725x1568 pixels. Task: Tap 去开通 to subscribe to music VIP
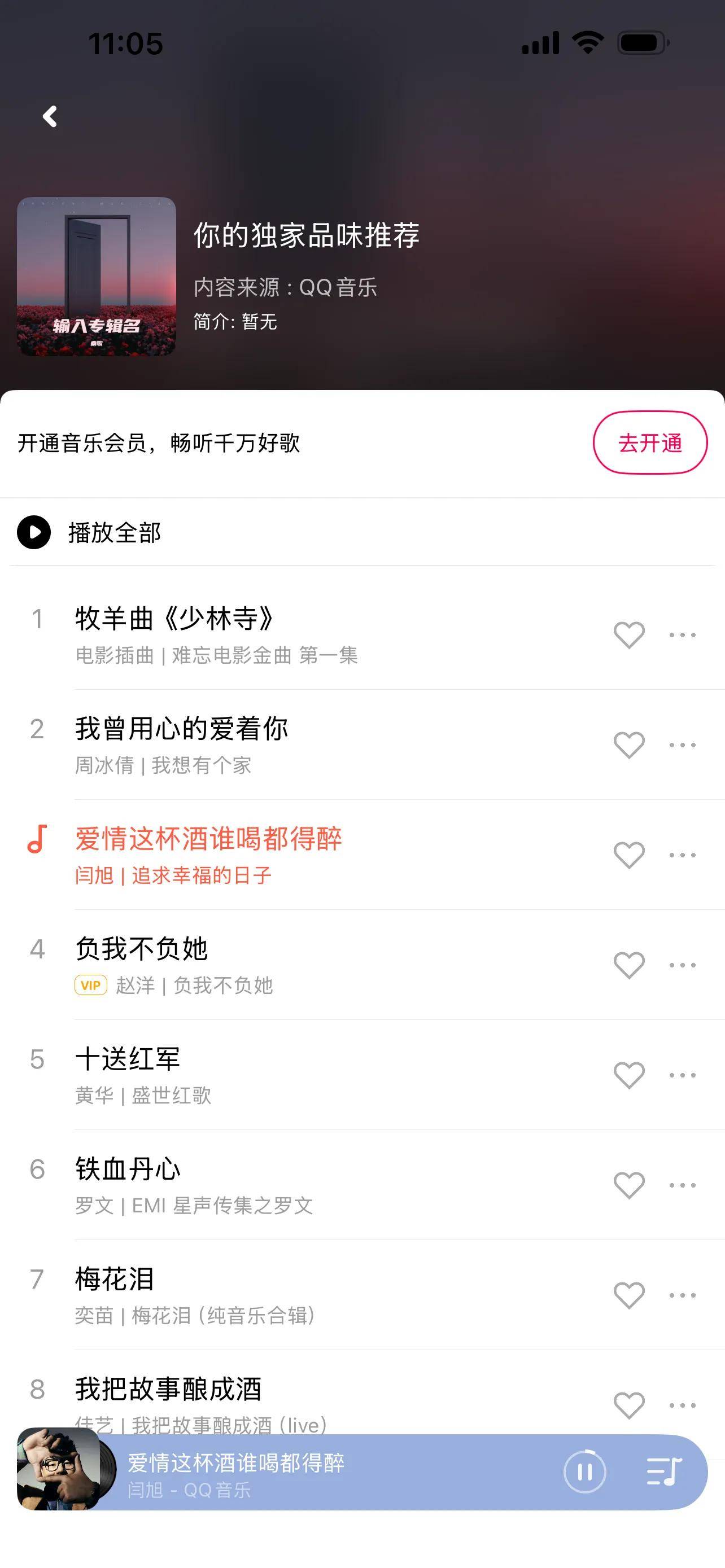point(650,443)
